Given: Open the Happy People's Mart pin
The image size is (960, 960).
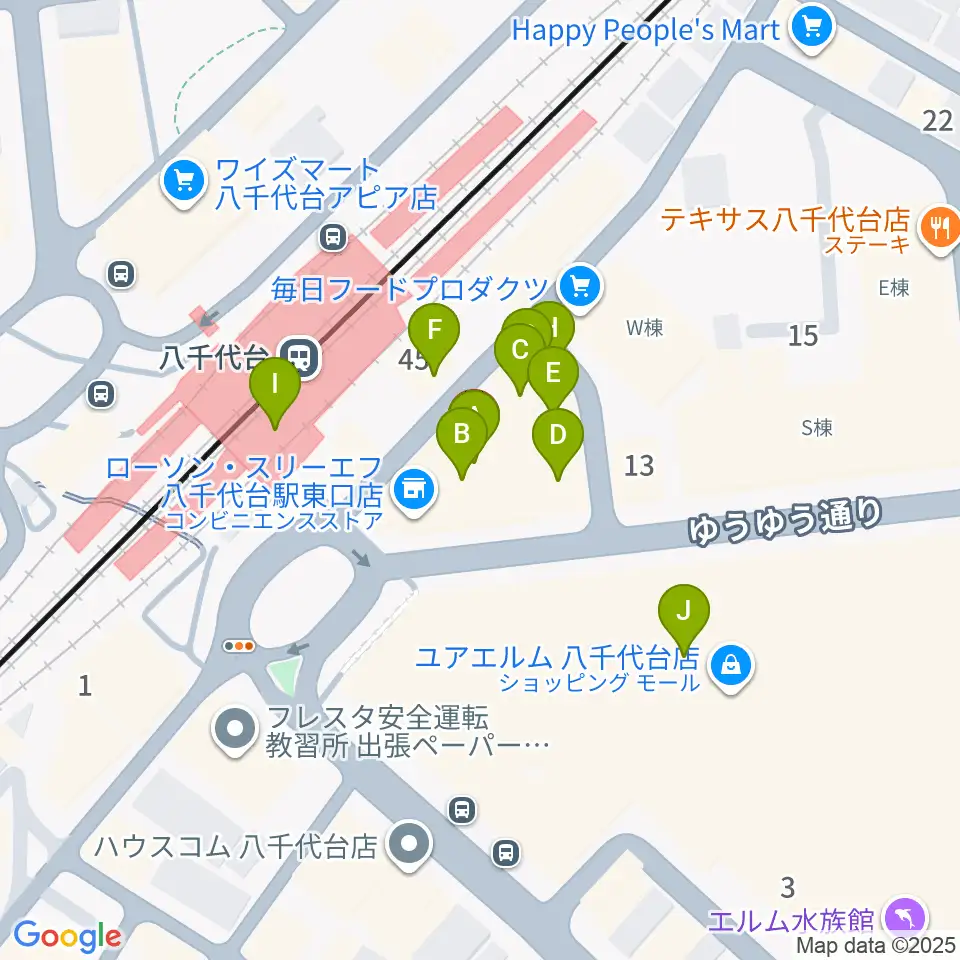Looking at the screenshot, I should 812,30.
